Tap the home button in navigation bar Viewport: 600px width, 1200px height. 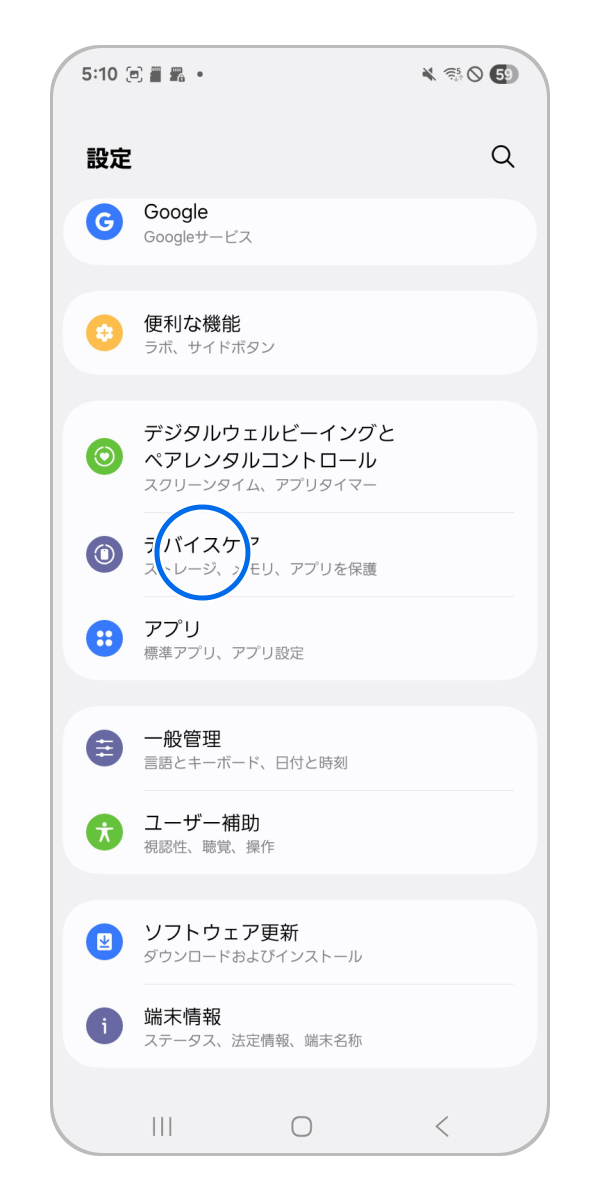click(x=301, y=1126)
